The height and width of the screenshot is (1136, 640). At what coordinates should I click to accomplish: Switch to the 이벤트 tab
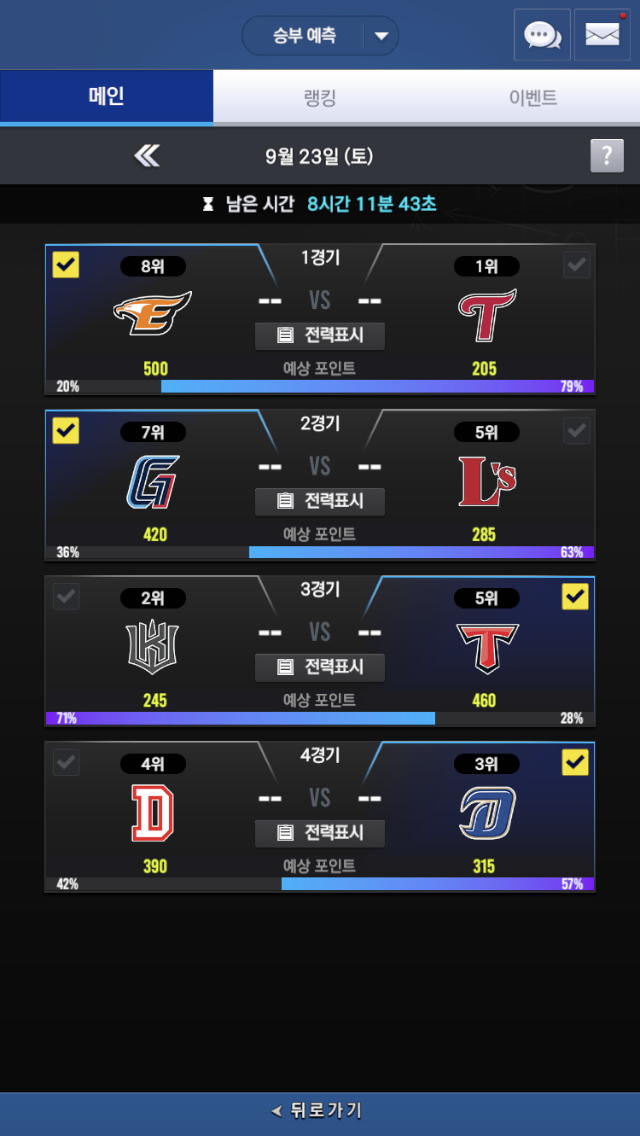pos(533,97)
